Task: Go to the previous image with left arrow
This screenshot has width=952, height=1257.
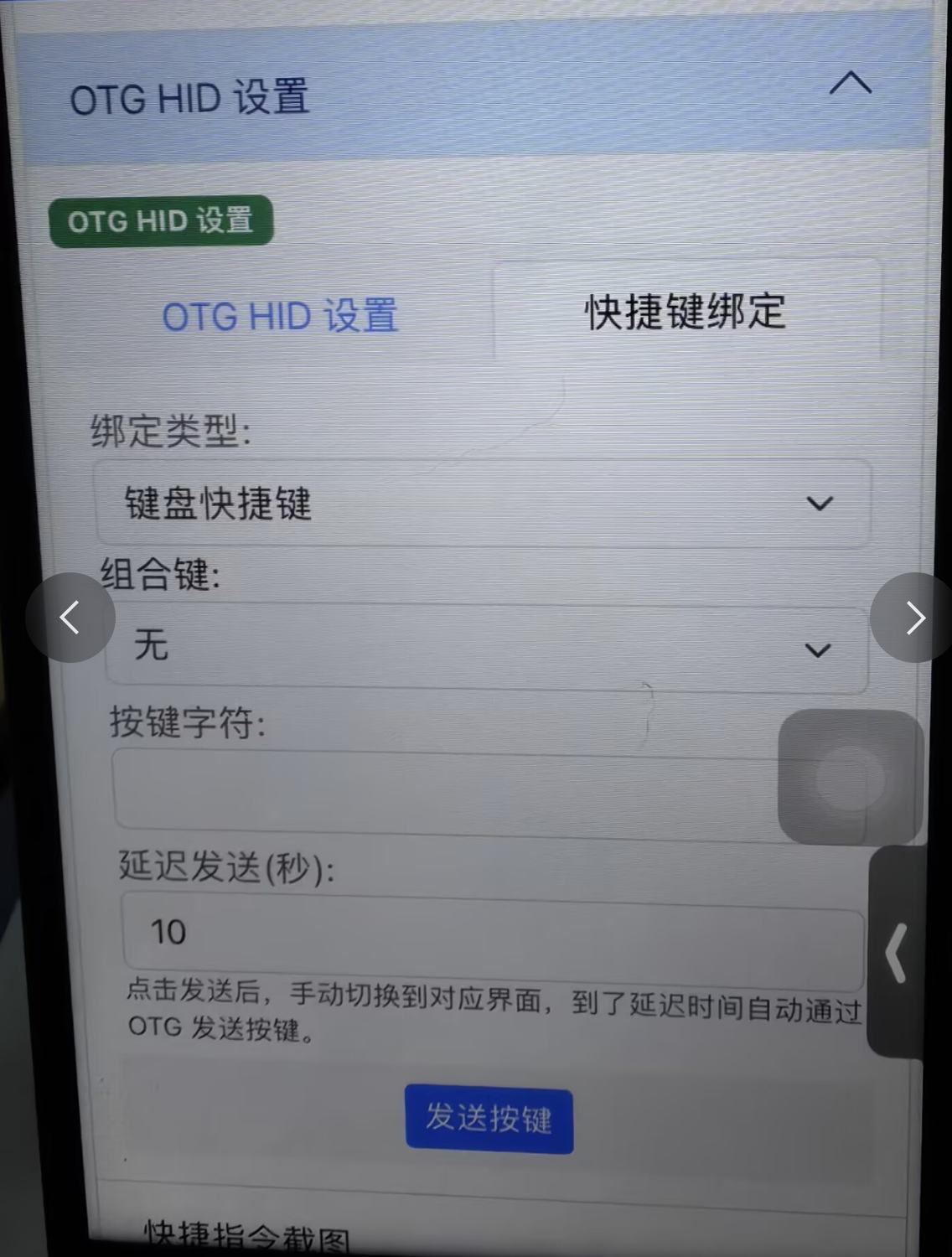Action: coord(70,618)
